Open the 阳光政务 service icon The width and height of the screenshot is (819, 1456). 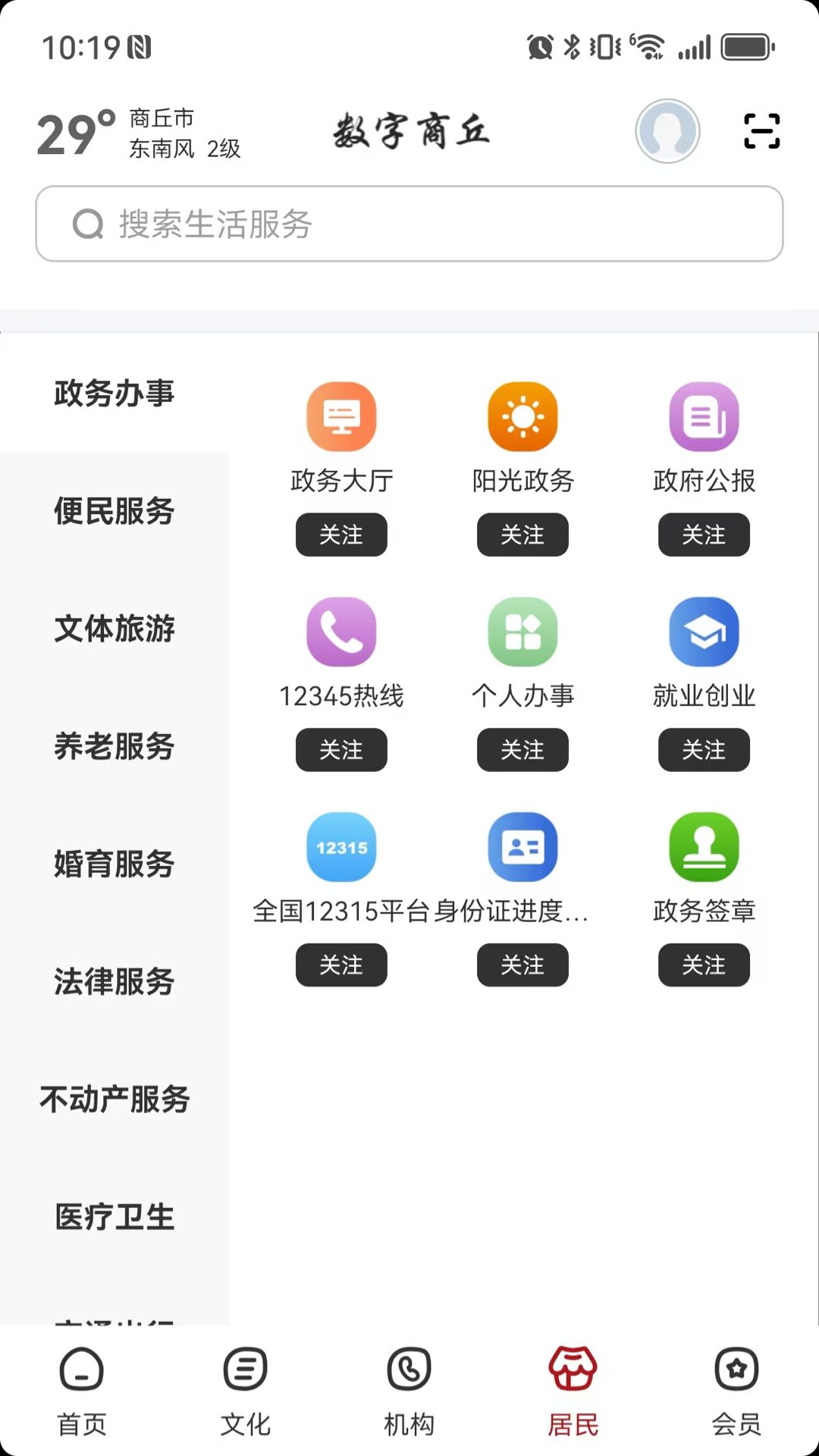522,416
